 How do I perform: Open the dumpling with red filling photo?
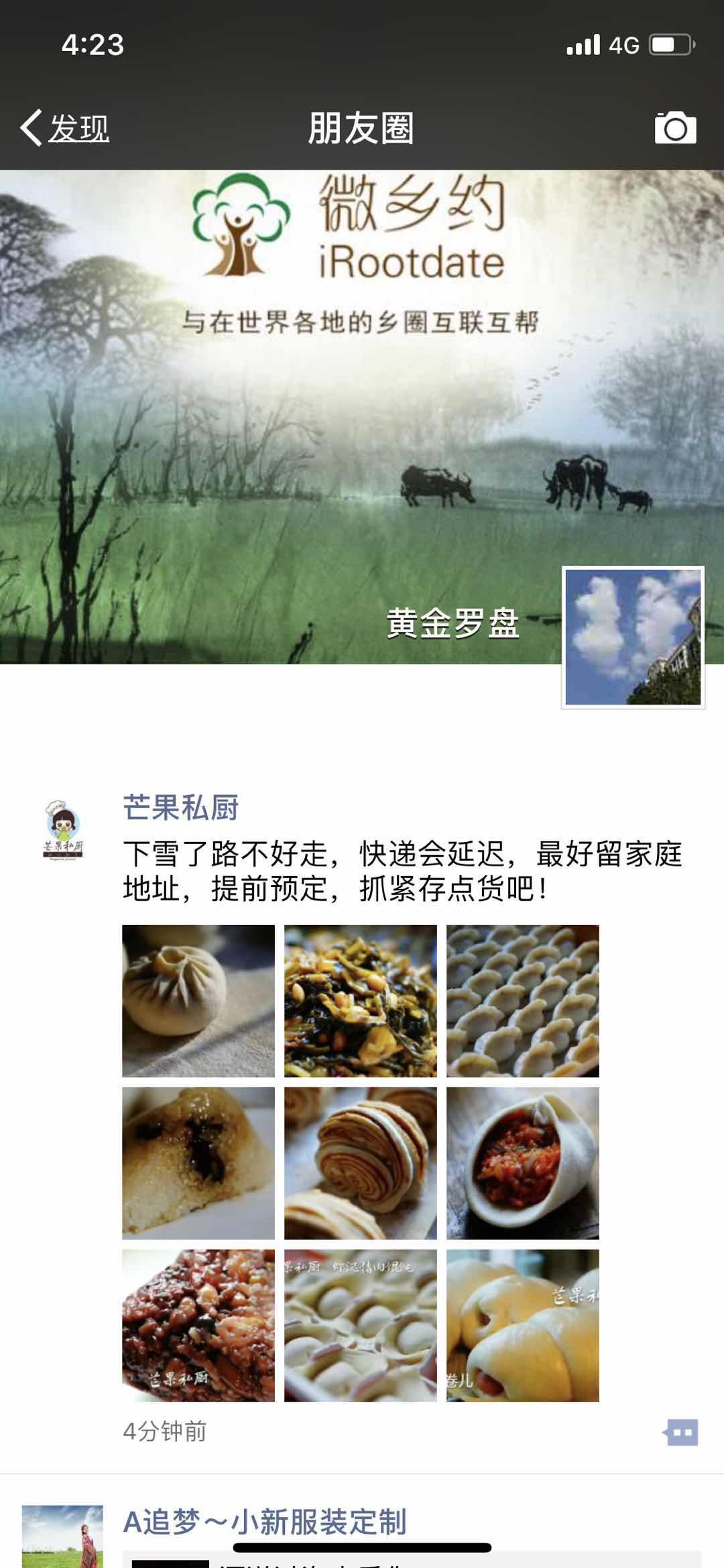click(523, 1163)
